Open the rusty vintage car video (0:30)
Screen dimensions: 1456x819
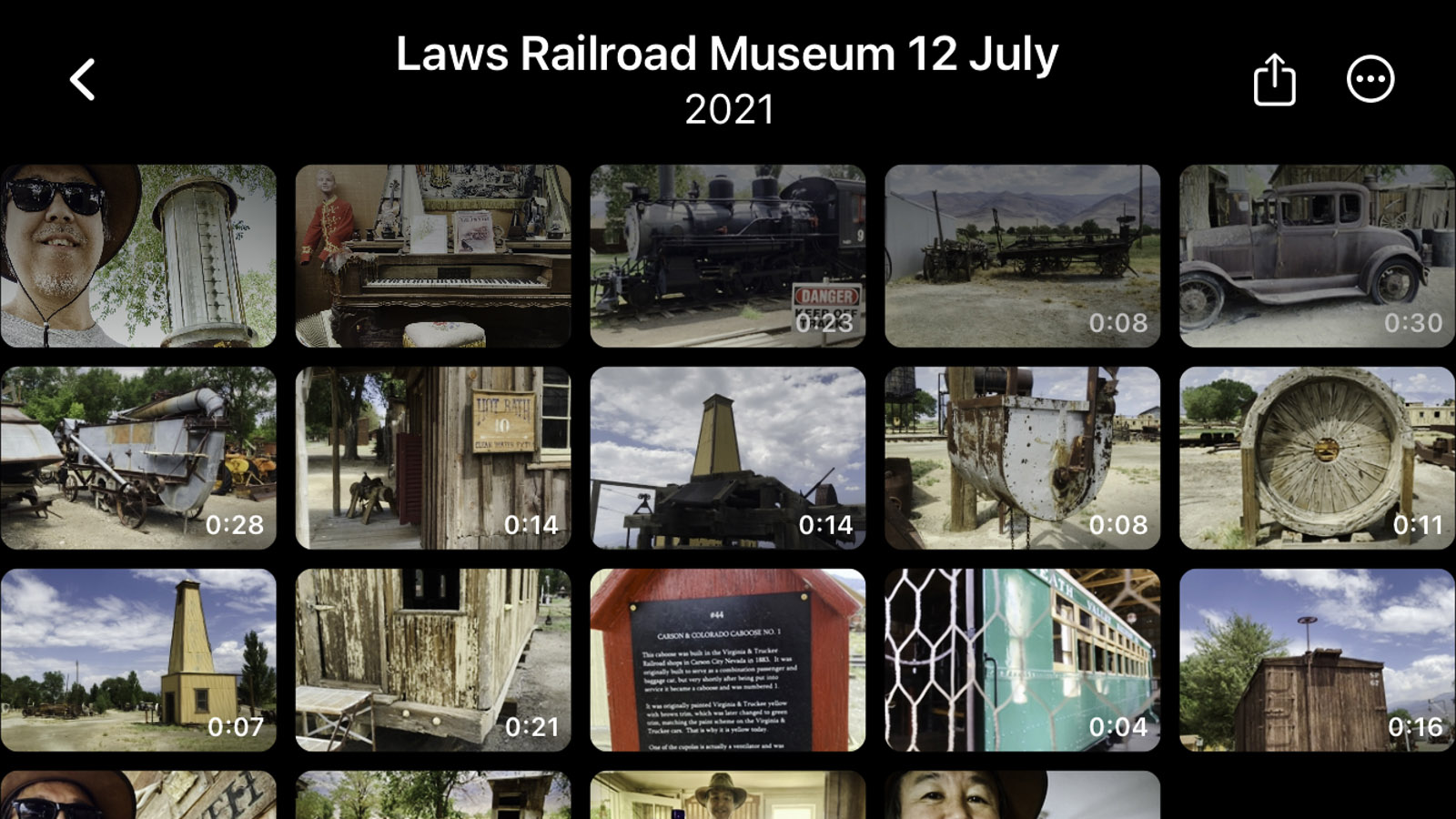(1318, 256)
